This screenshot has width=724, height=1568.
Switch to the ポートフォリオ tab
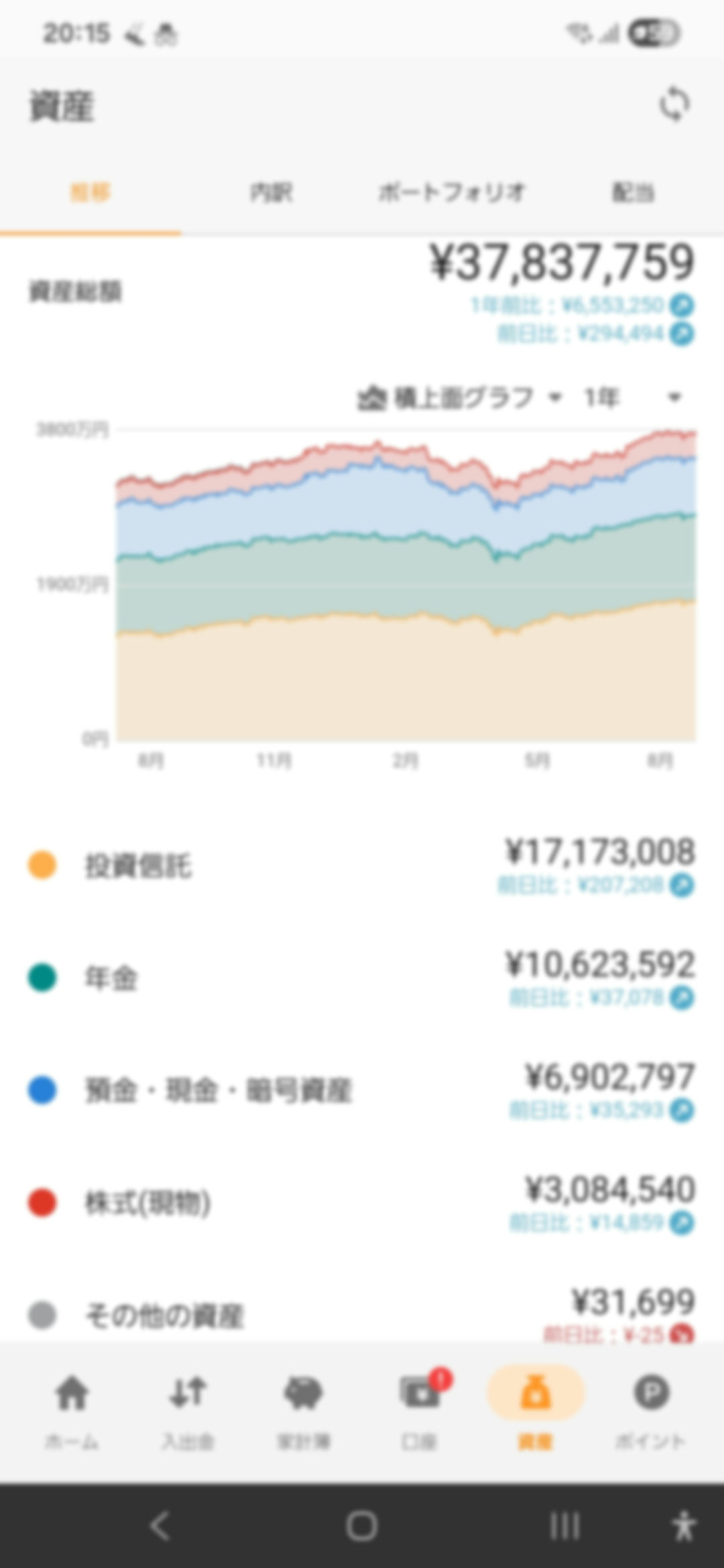coord(452,193)
